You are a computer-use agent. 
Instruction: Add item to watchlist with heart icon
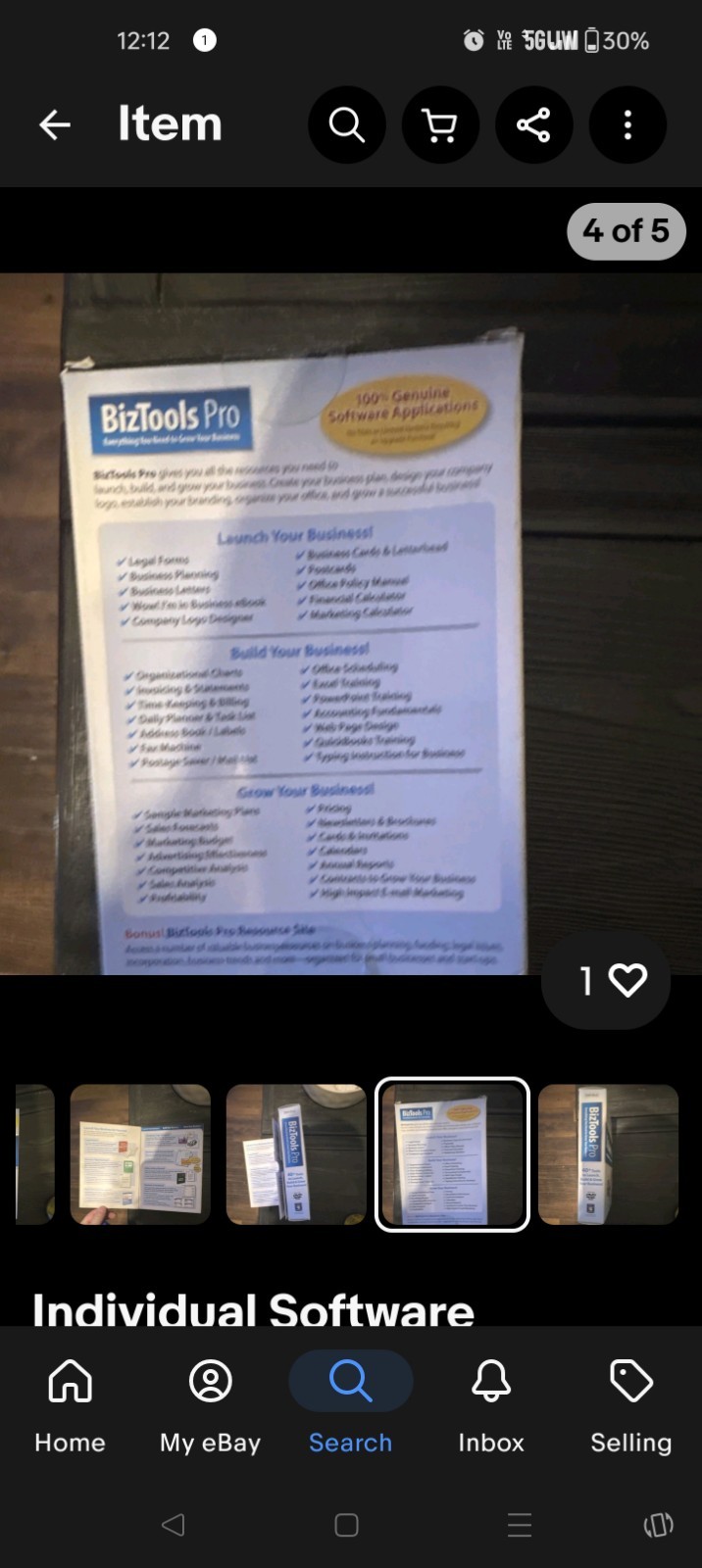point(606,980)
